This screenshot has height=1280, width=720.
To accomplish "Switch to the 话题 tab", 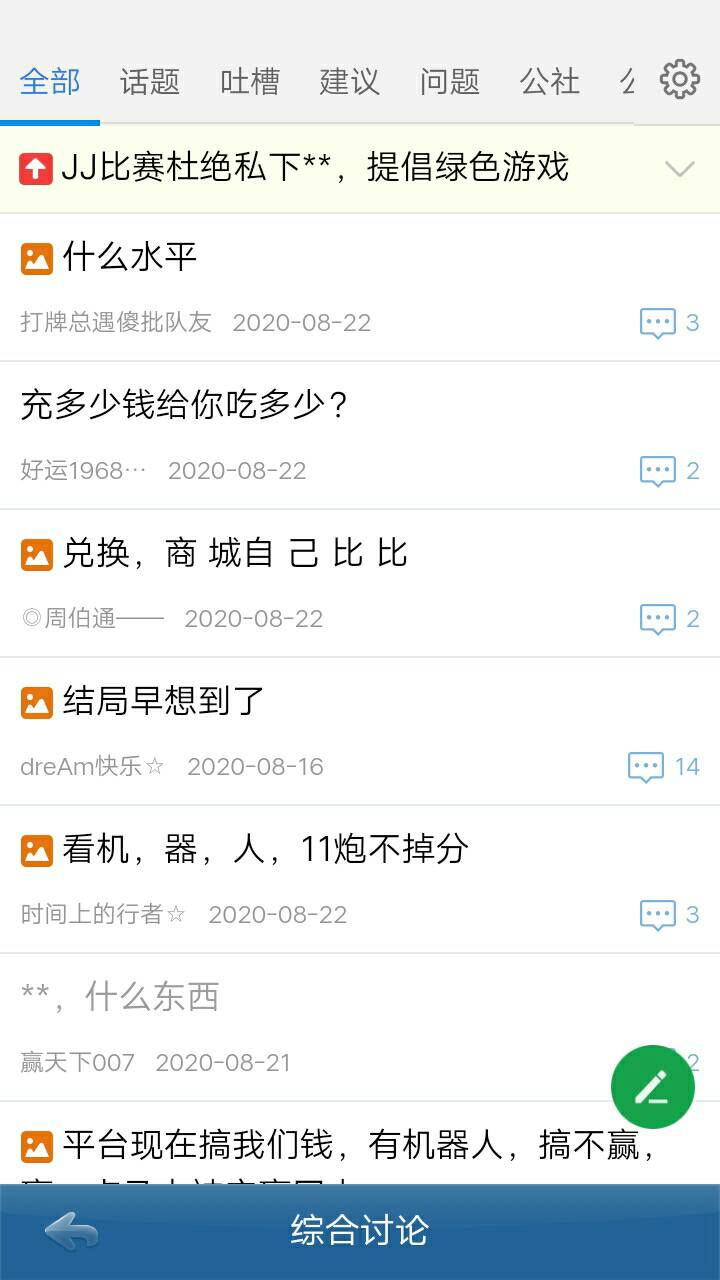I will [x=150, y=82].
